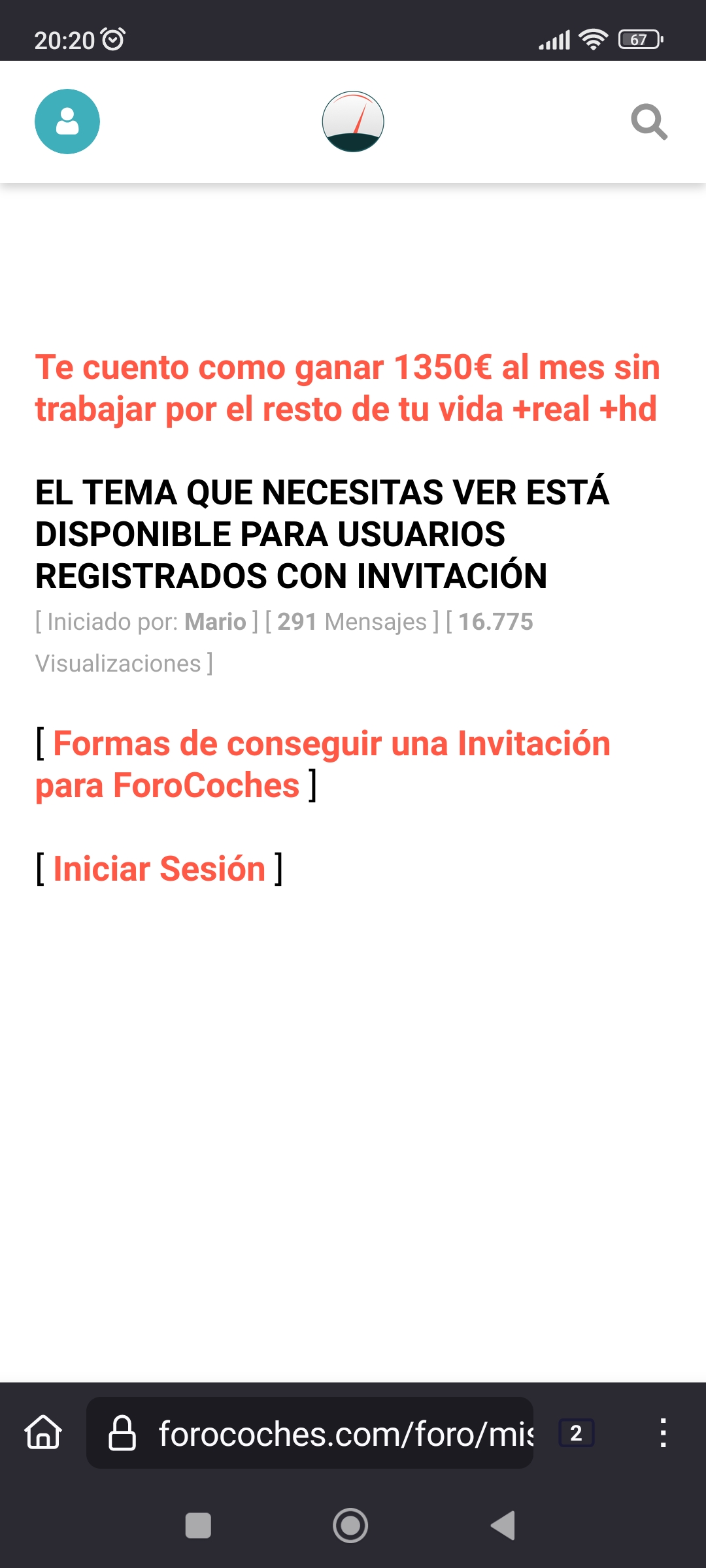Open the browser overflow menu
Image resolution: width=706 pixels, height=1568 pixels.
point(663,1433)
